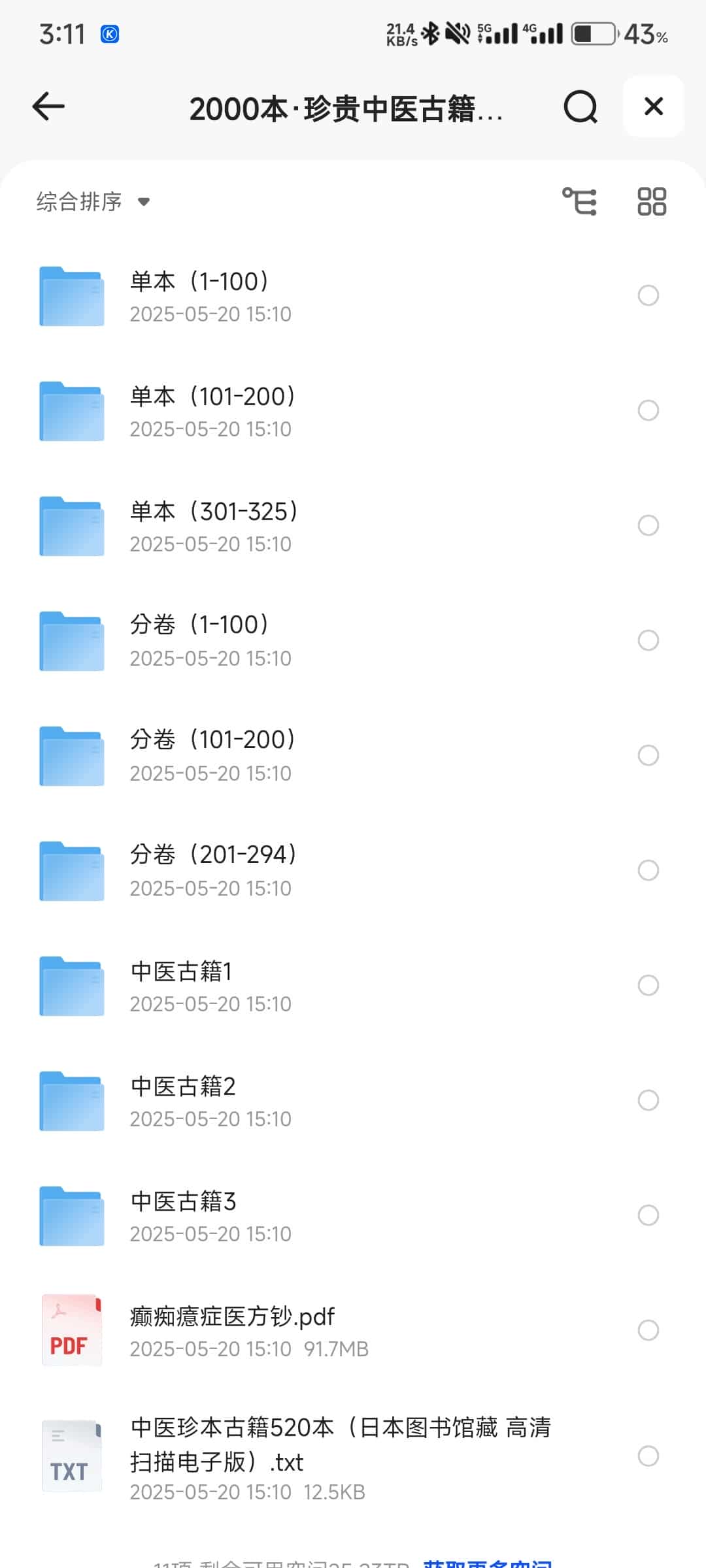Go back using the arrow icon

tap(49, 106)
